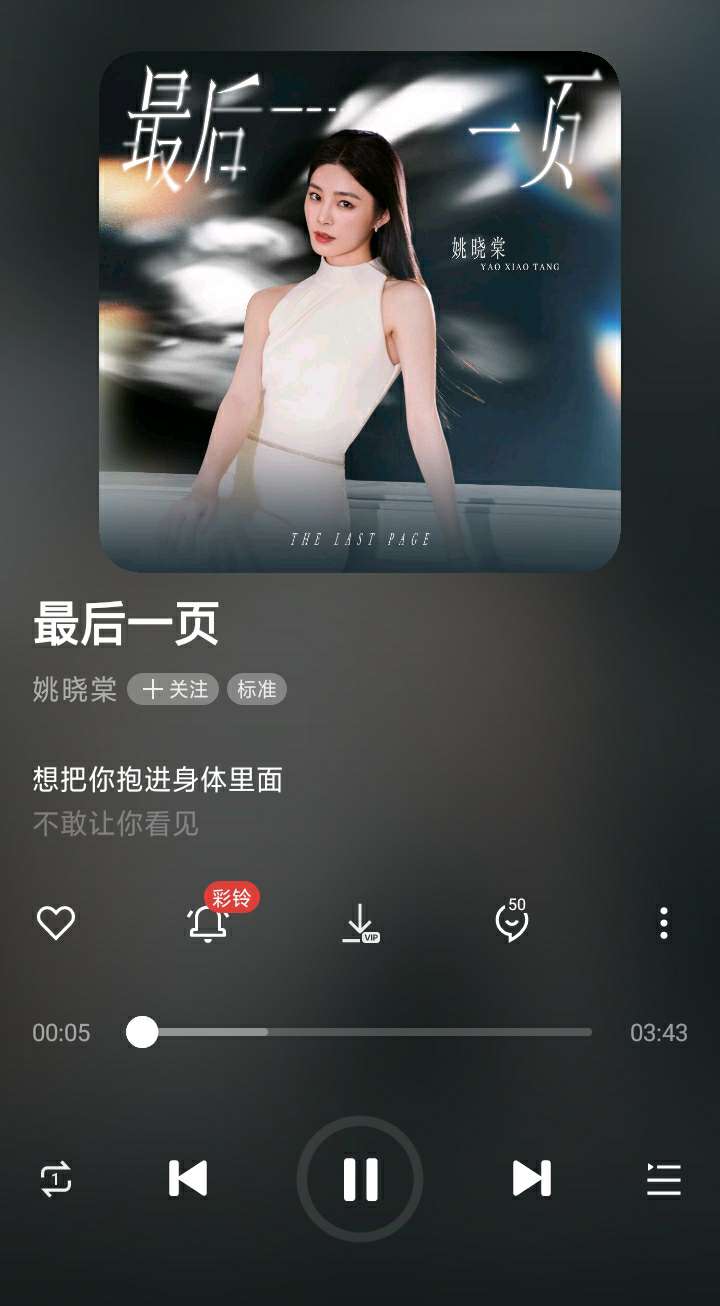
Task: Download the song with VIP
Action: point(360,923)
